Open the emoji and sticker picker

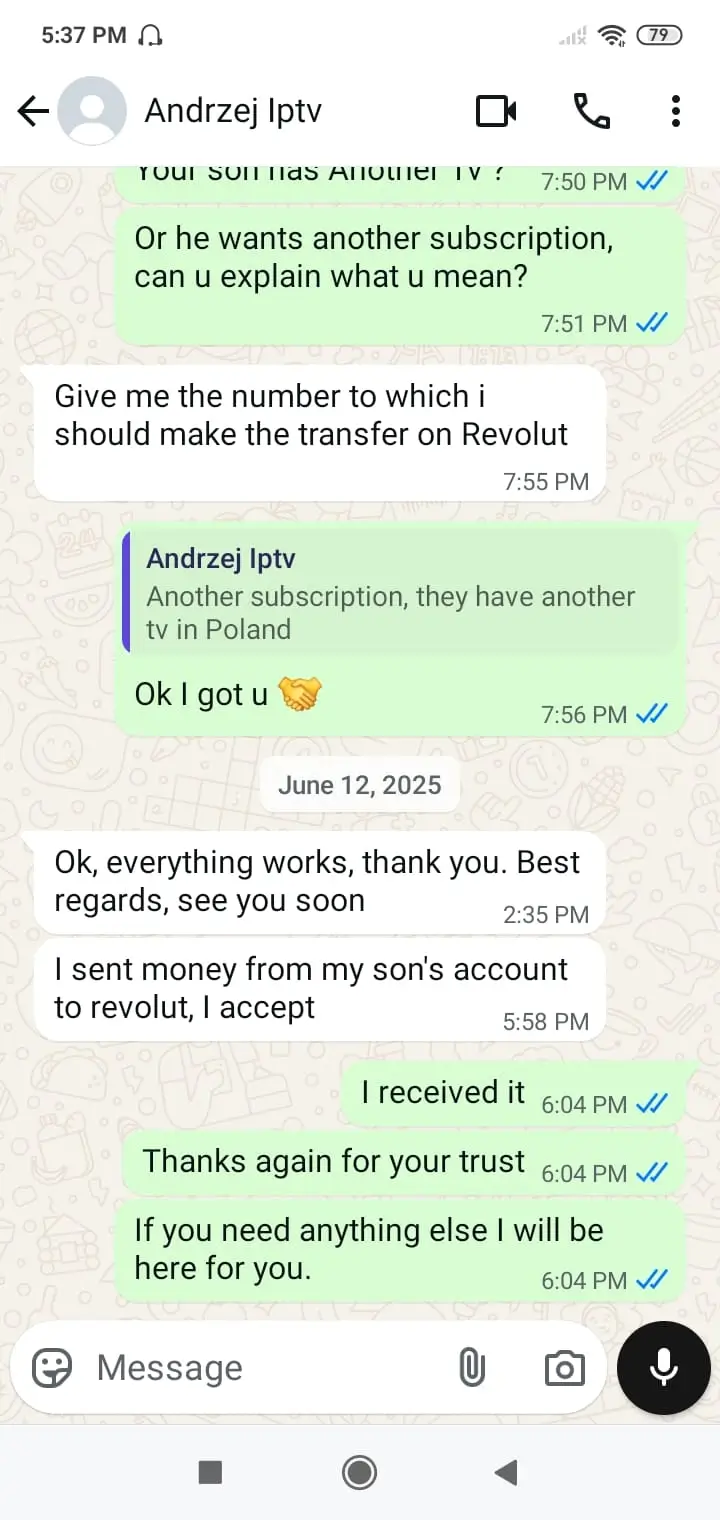(52, 1367)
